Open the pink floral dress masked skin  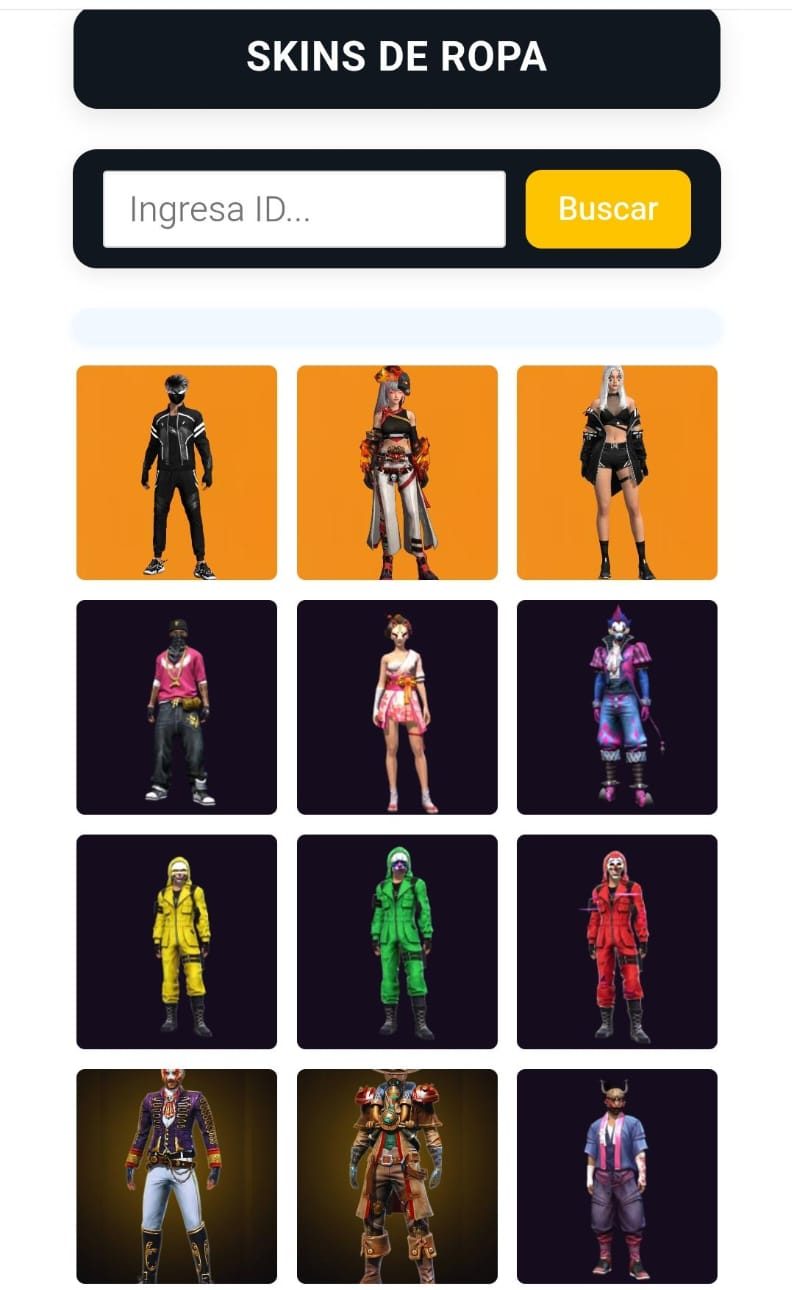[397, 707]
